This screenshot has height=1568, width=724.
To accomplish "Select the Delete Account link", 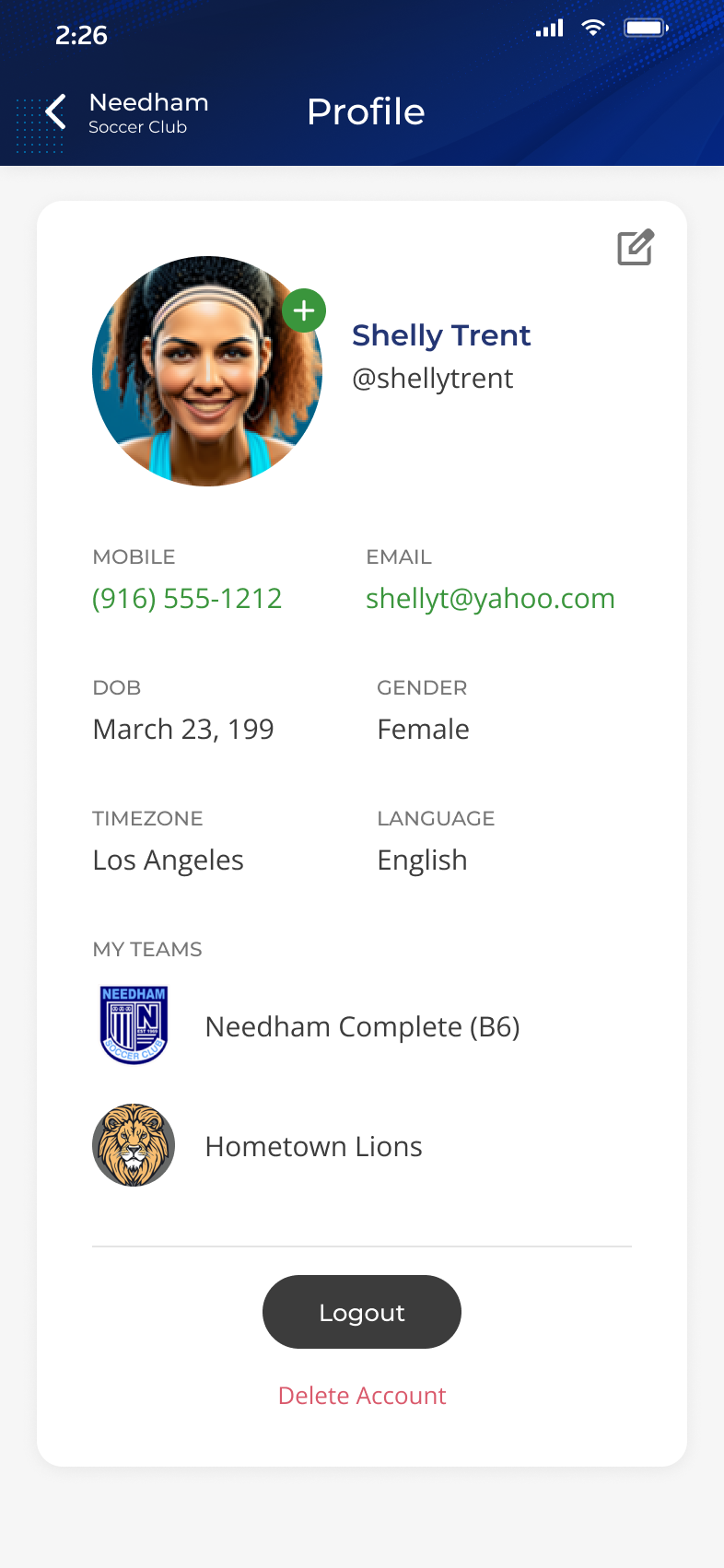I will point(362,1396).
